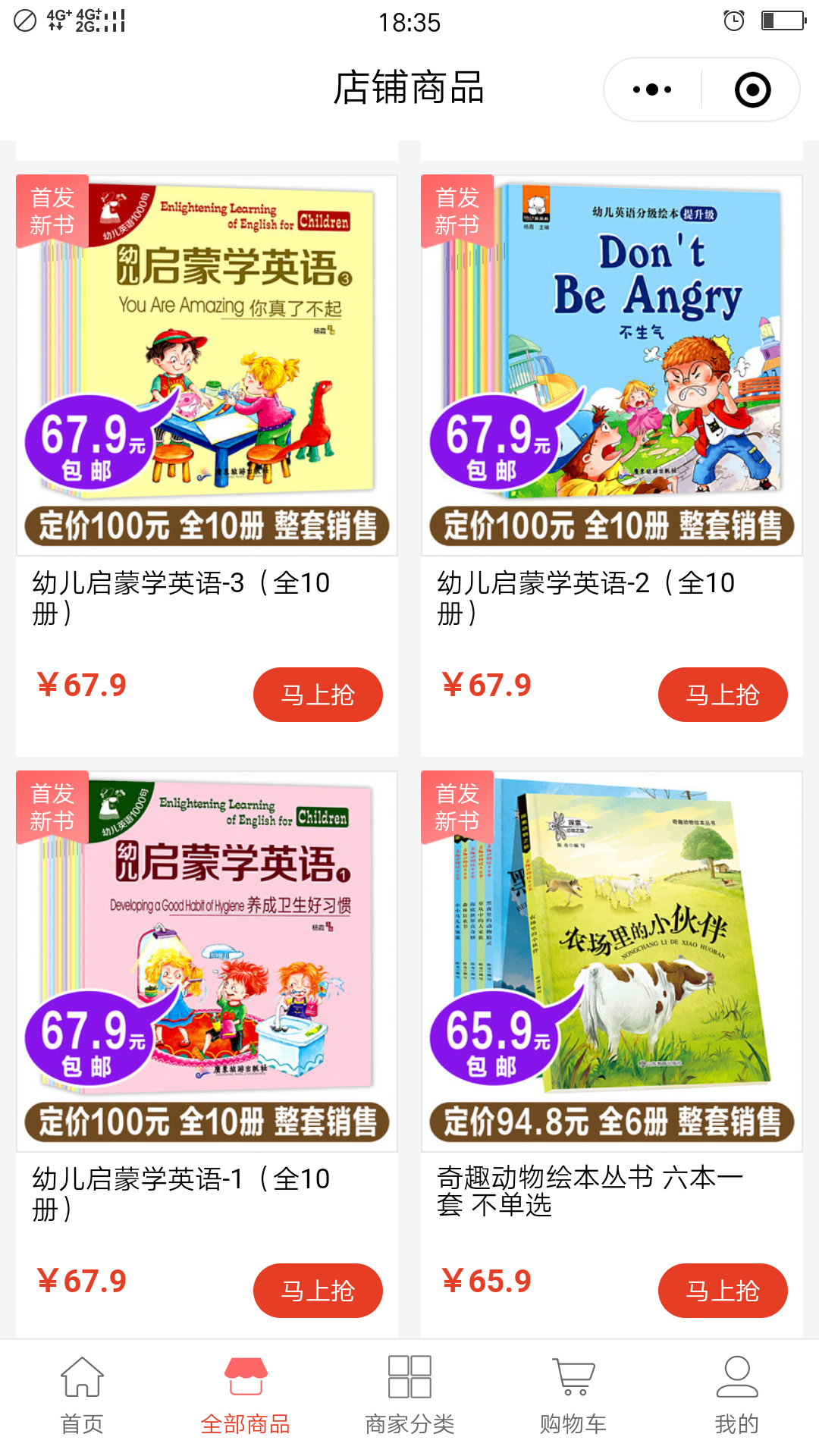Tap the mini-program more options ellipsis icon
The height and width of the screenshot is (1456, 819).
pyautogui.click(x=651, y=89)
